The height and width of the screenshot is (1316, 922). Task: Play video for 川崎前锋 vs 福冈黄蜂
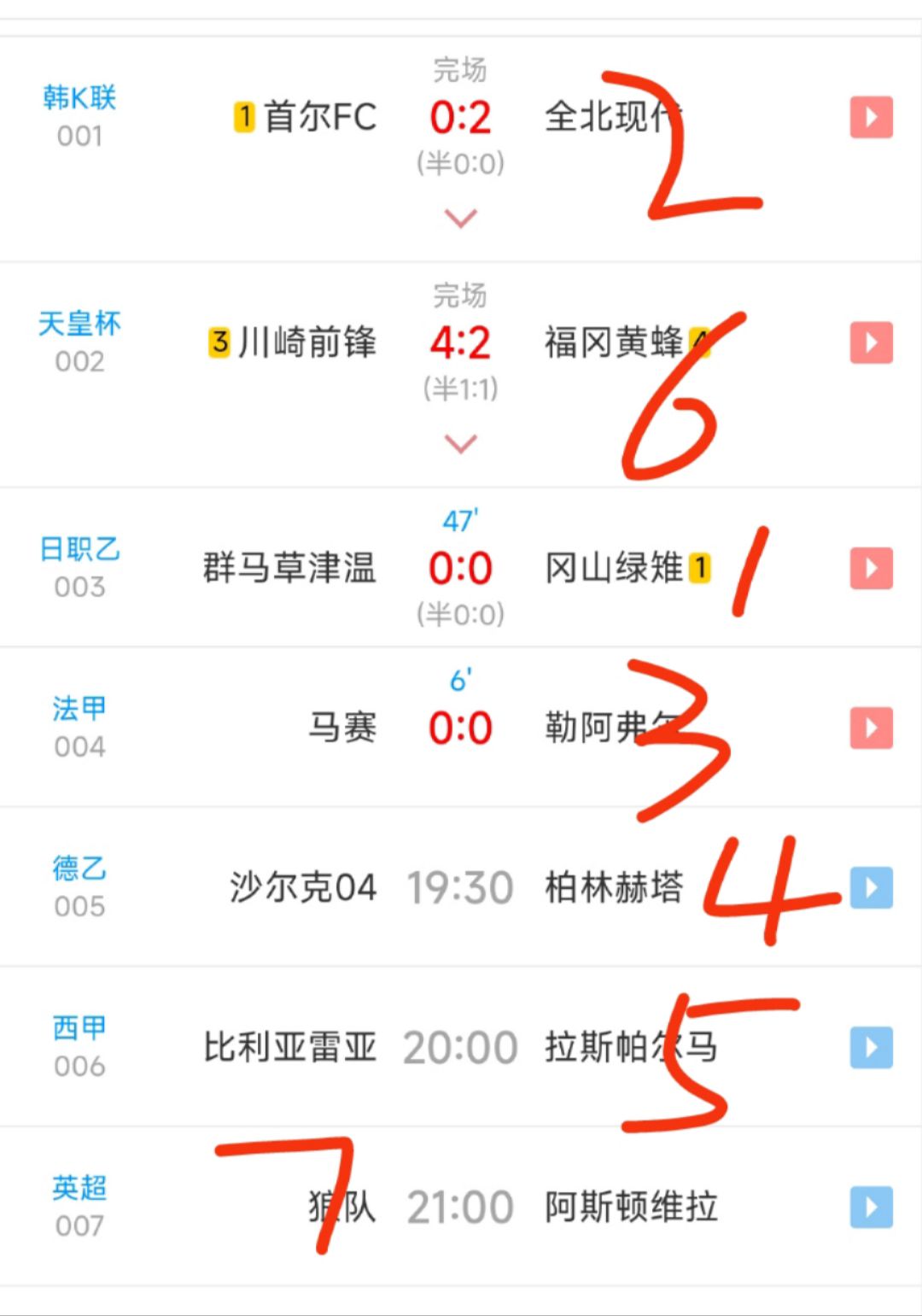tap(871, 342)
